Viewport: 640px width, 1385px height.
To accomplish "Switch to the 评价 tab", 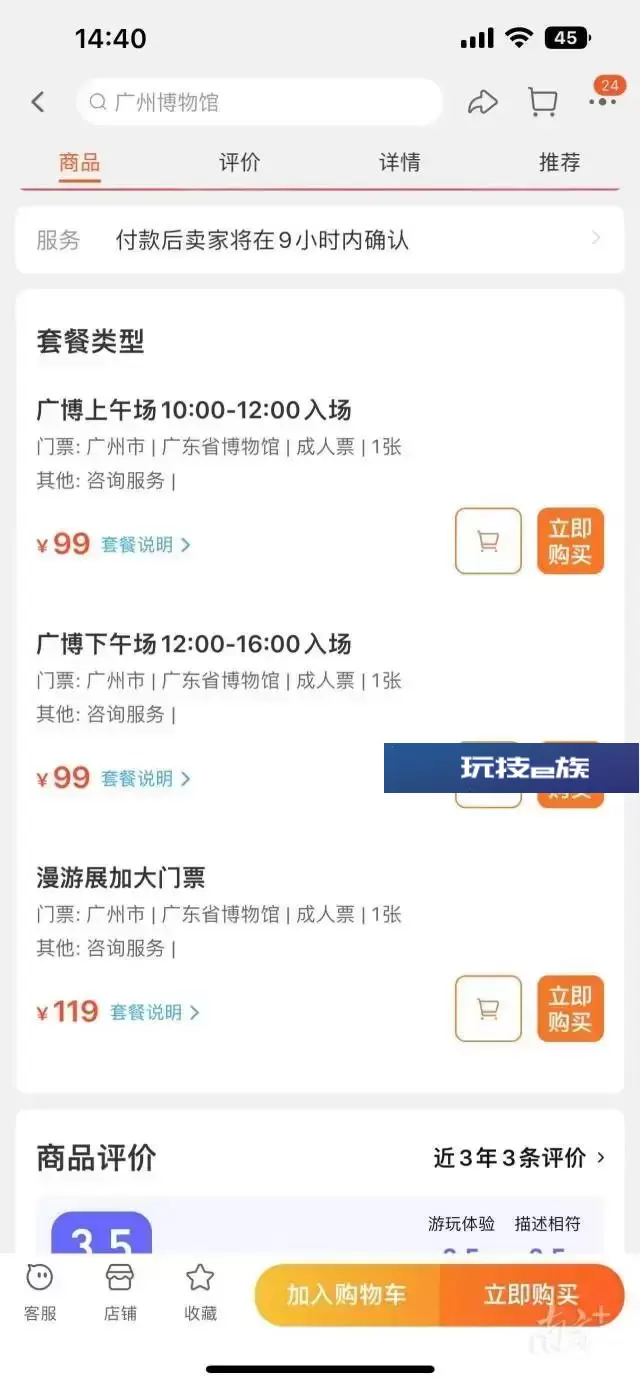I will point(240,163).
